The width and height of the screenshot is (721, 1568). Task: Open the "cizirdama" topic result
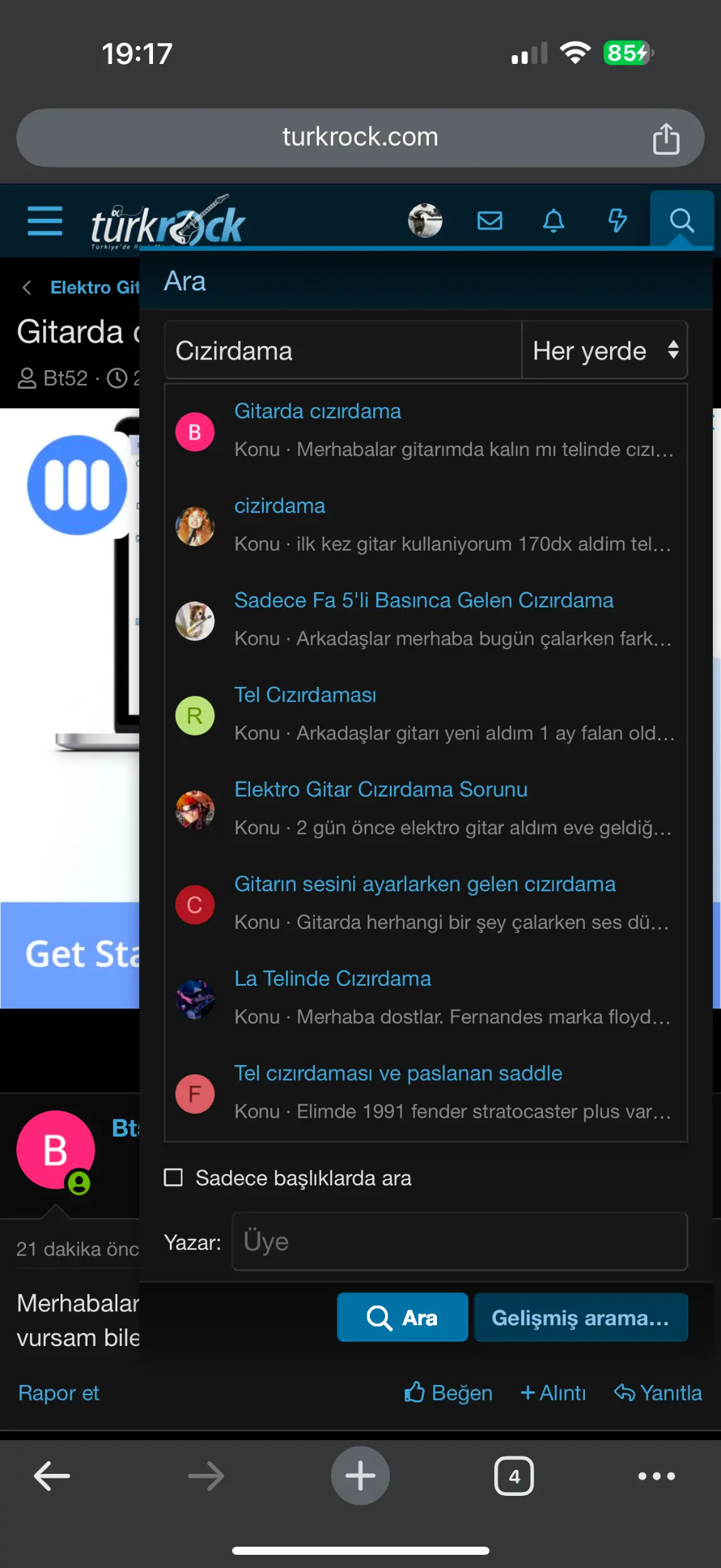point(280,506)
